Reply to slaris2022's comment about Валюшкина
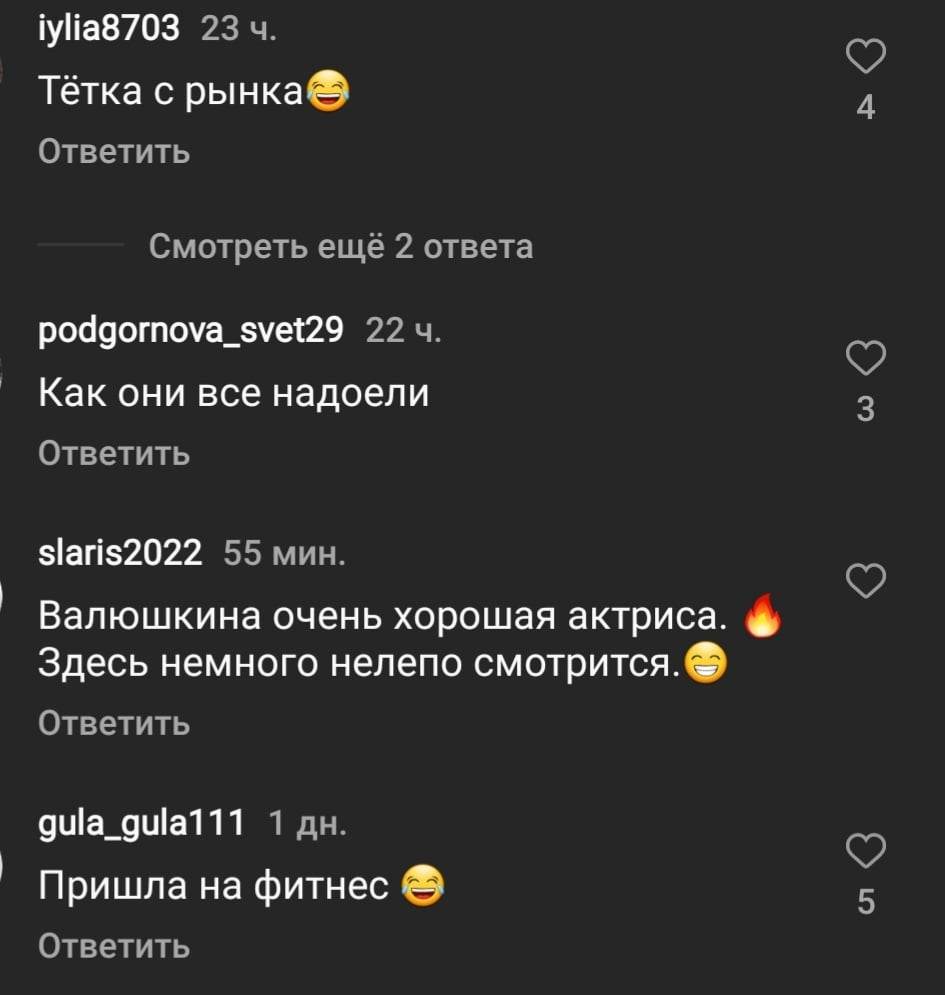The height and width of the screenshot is (995, 945). tap(113, 723)
